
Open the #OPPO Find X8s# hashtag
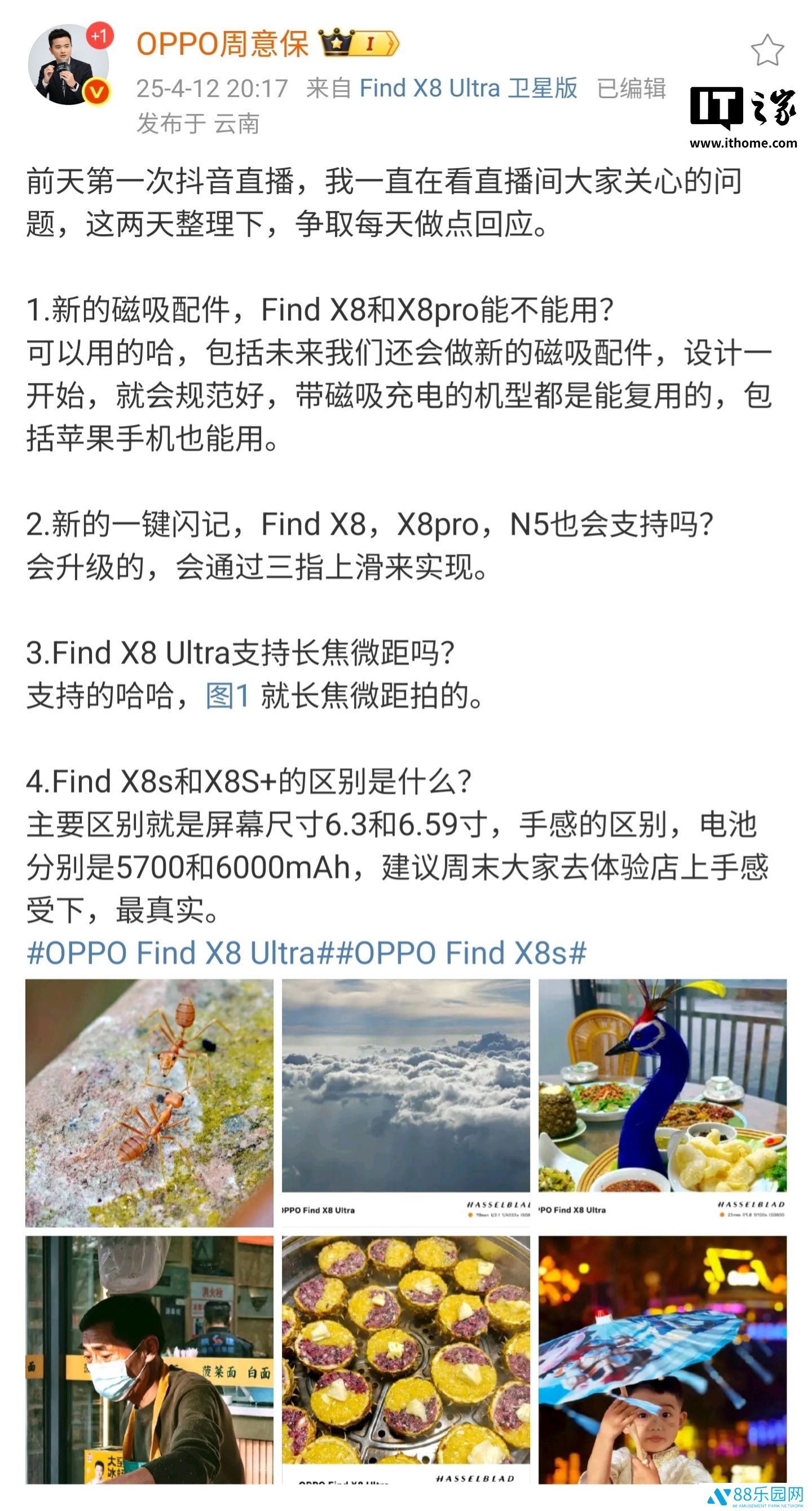[x=461, y=953]
